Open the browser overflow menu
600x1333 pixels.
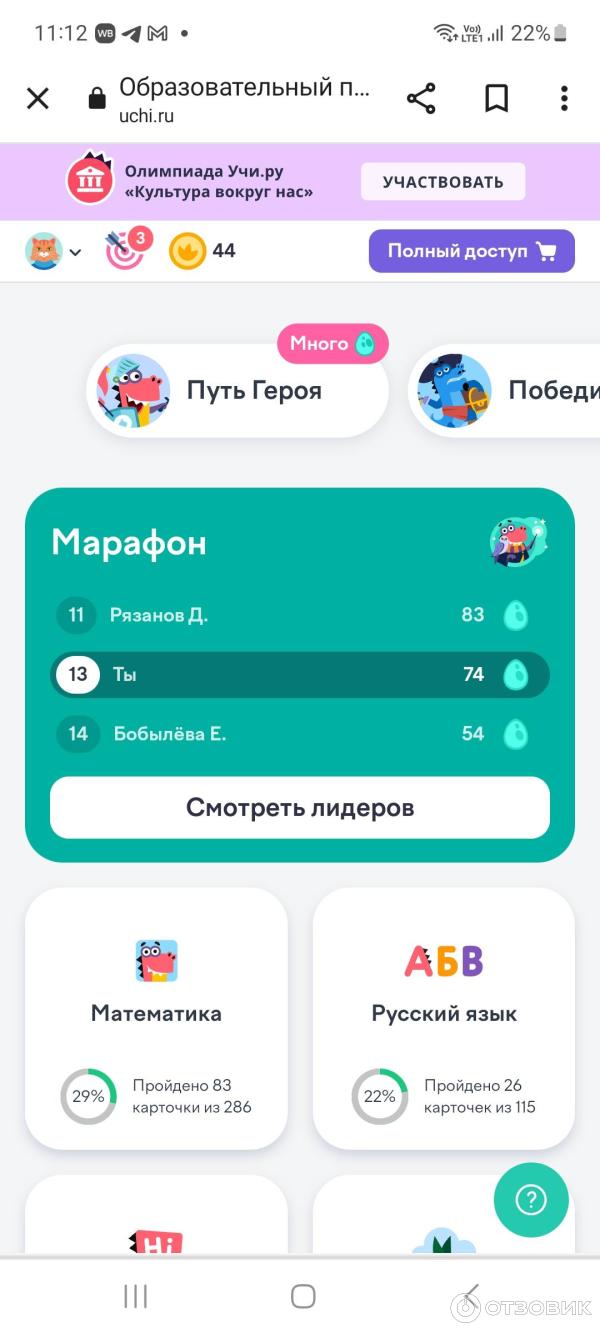coord(564,98)
